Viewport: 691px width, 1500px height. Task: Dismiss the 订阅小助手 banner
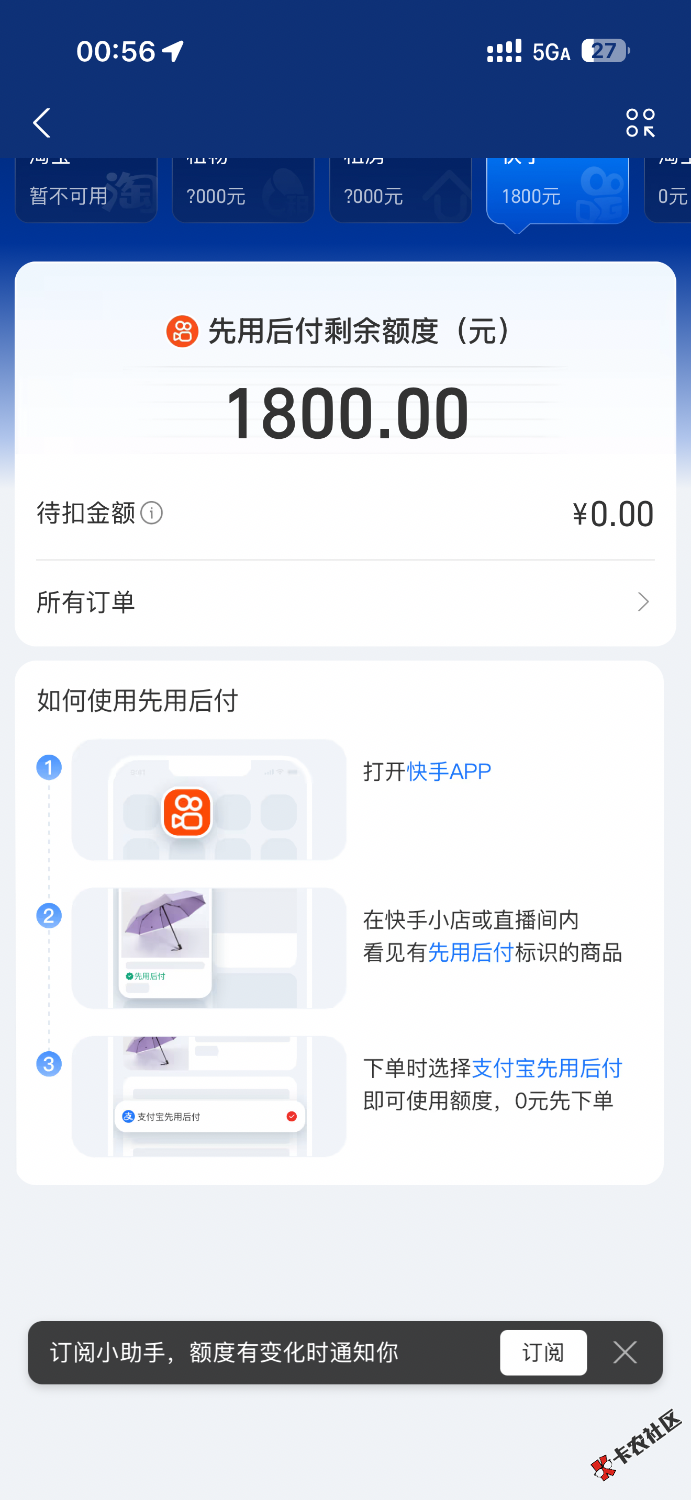(625, 1353)
